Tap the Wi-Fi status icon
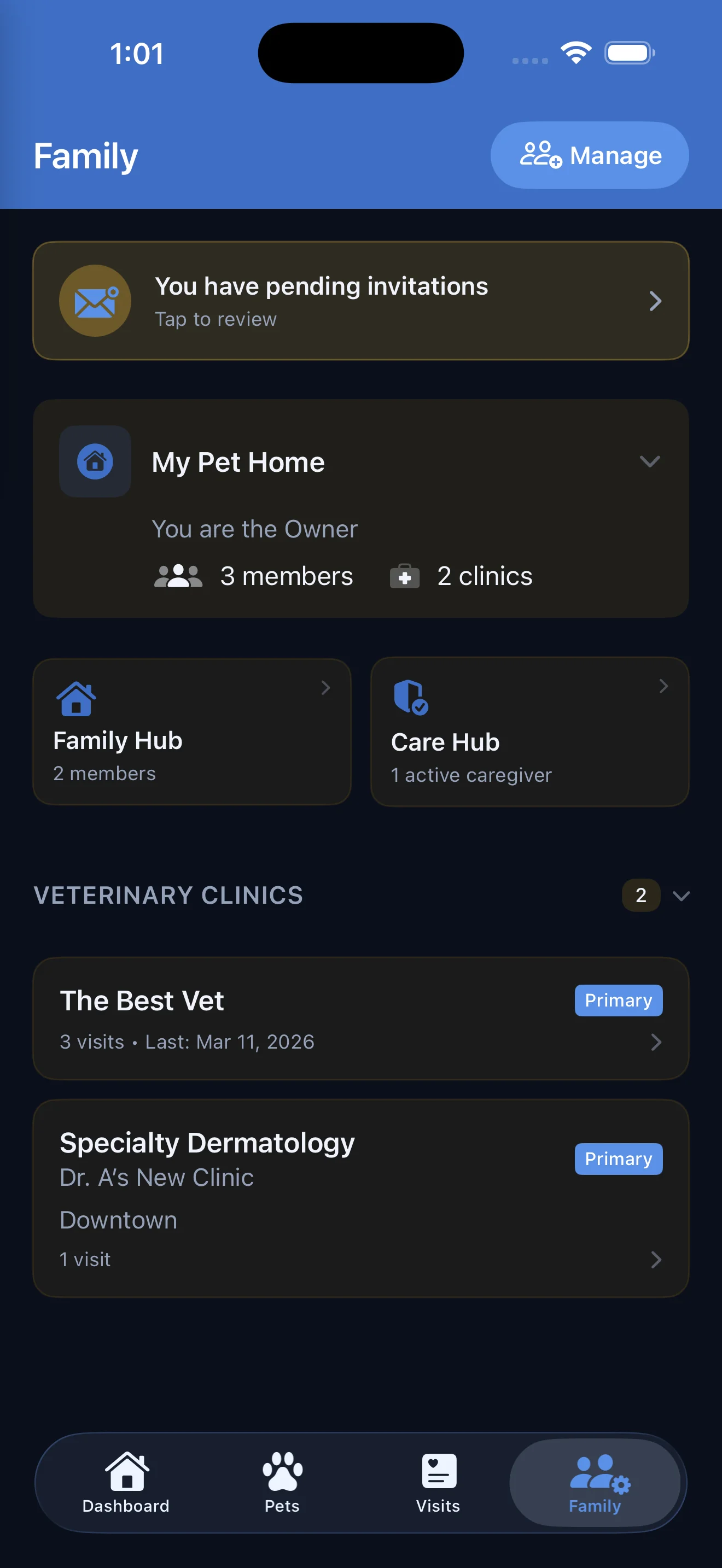Image resolution: width=722 pixels, height=1568 pixels. [x=575, y=52]
